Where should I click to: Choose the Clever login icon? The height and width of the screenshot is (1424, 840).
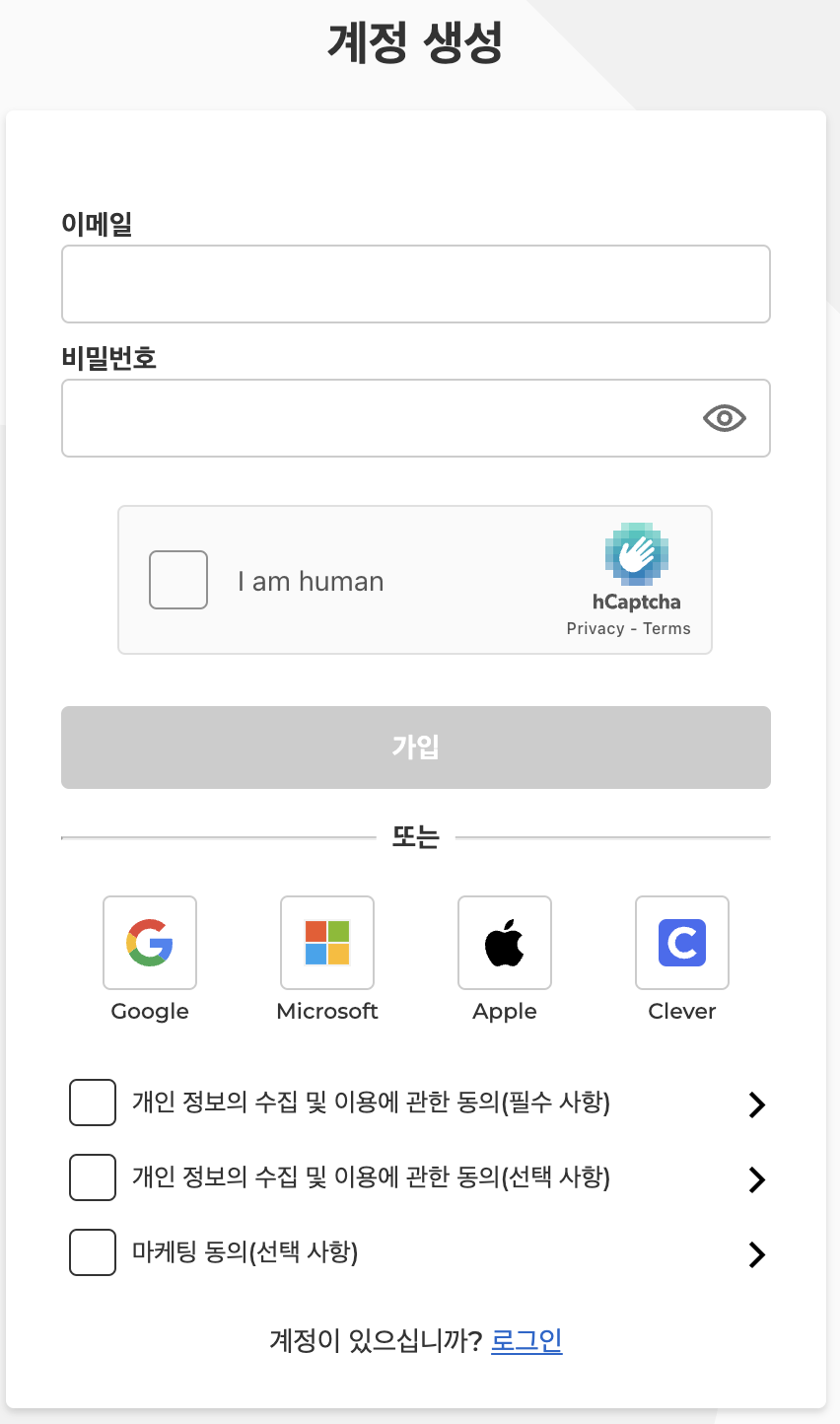[x=682, y=943]
